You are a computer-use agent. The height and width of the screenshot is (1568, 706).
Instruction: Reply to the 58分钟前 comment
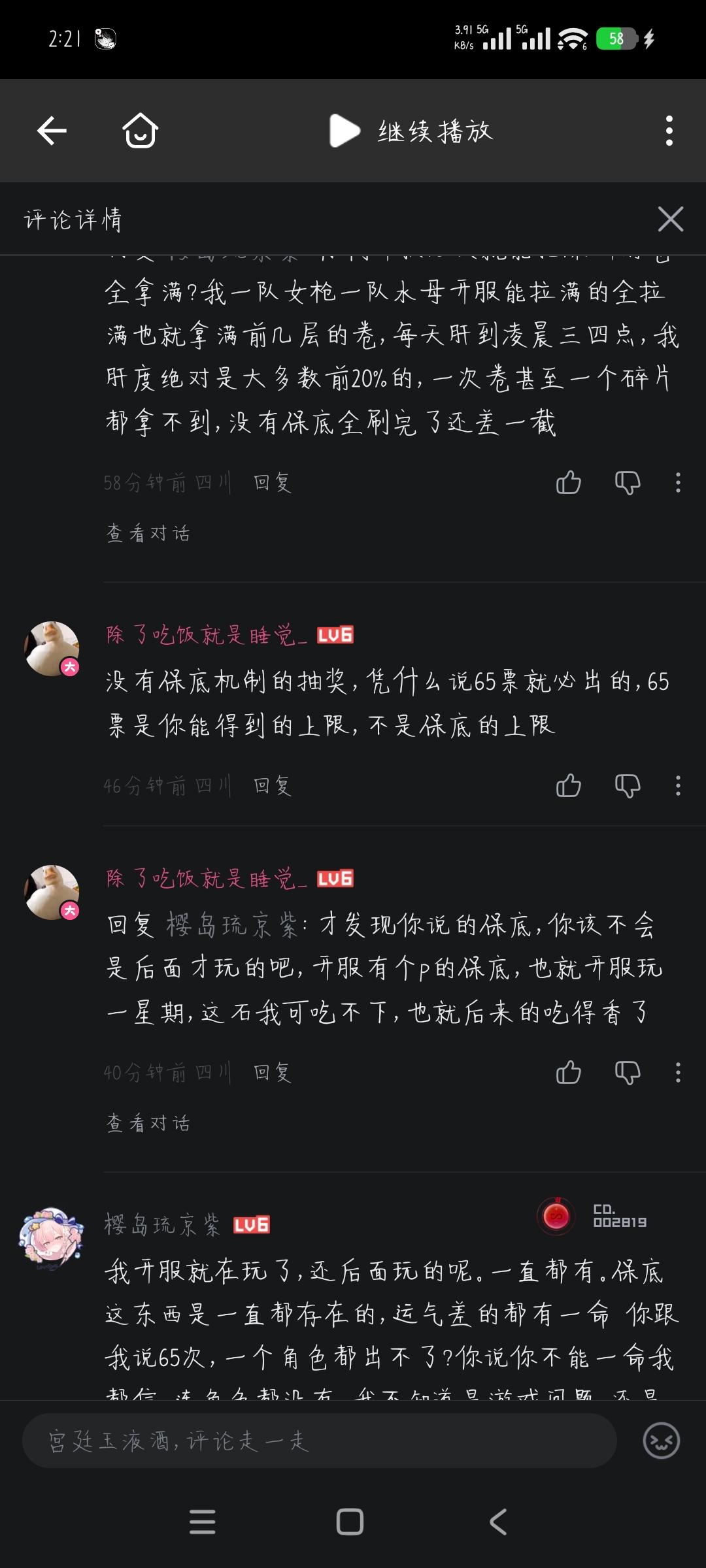click(272, 483)
